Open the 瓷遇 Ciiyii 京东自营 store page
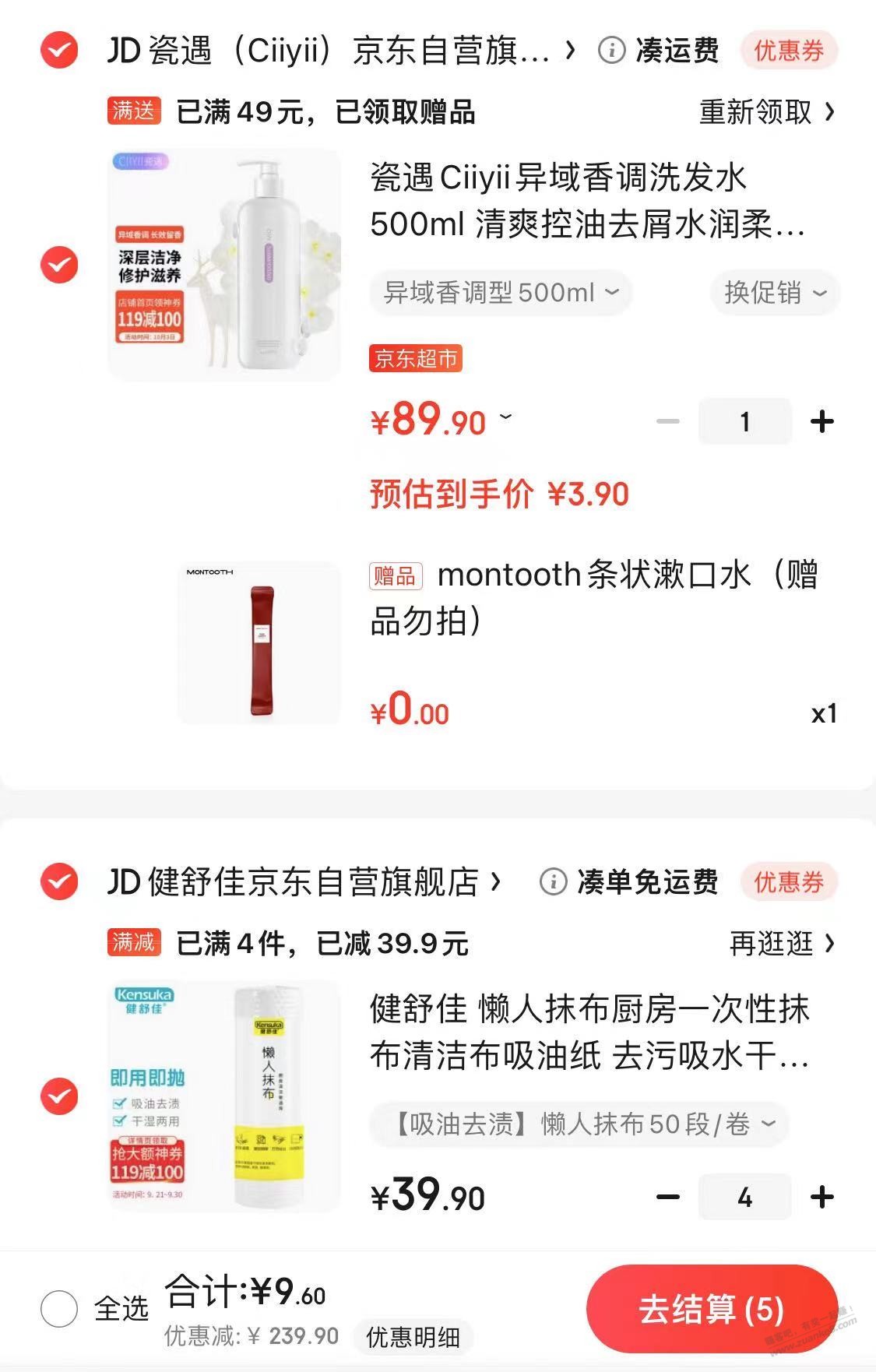876x1372 pixels. tap(335, 51)
